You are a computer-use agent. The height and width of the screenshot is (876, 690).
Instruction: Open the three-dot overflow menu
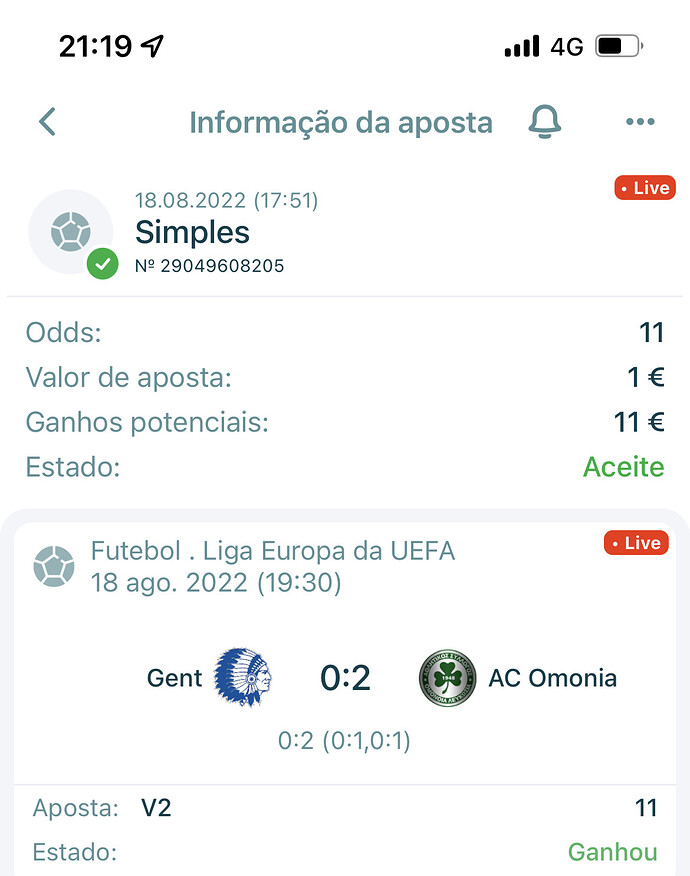click(639, 122)
